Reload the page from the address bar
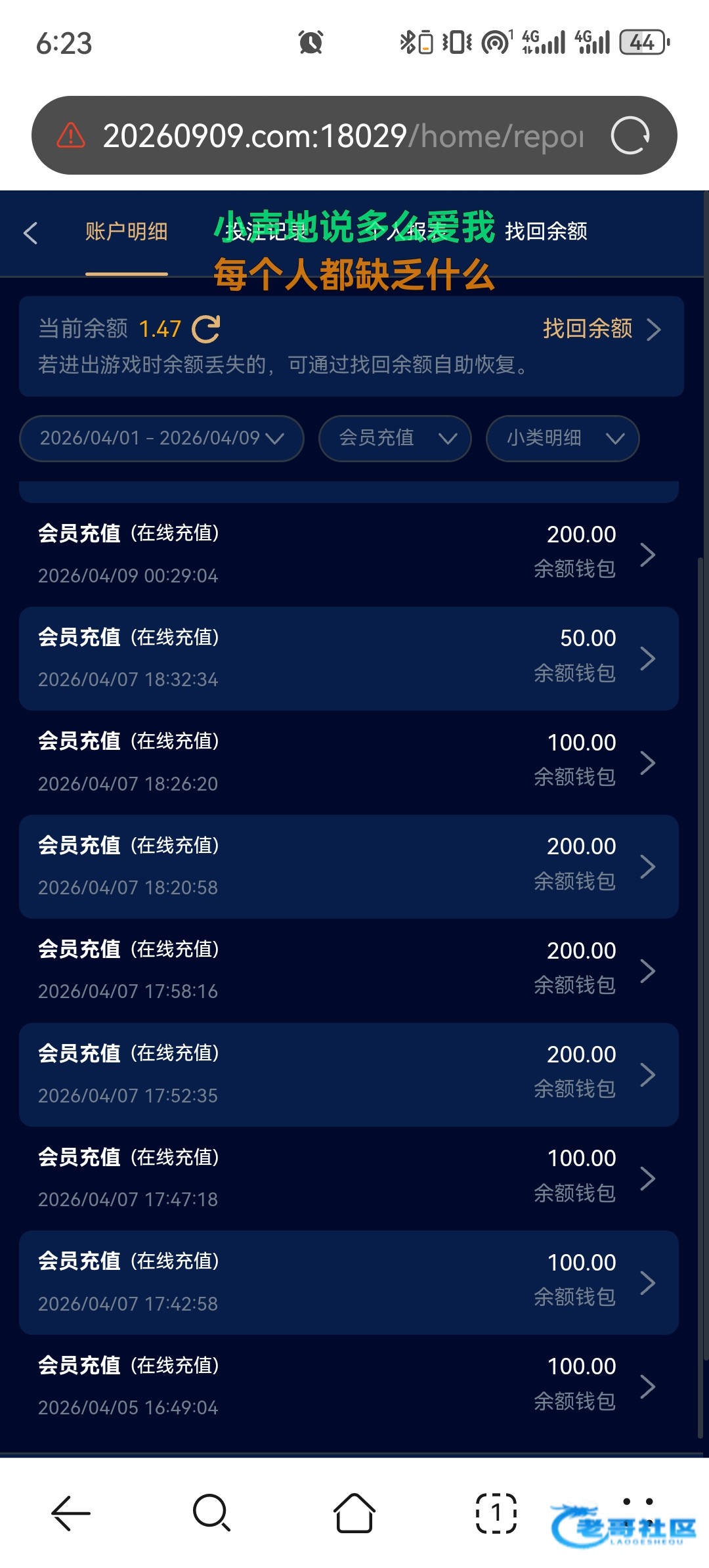The height and width of the screenshot is (1568, 709). click(x=630, y=136)
